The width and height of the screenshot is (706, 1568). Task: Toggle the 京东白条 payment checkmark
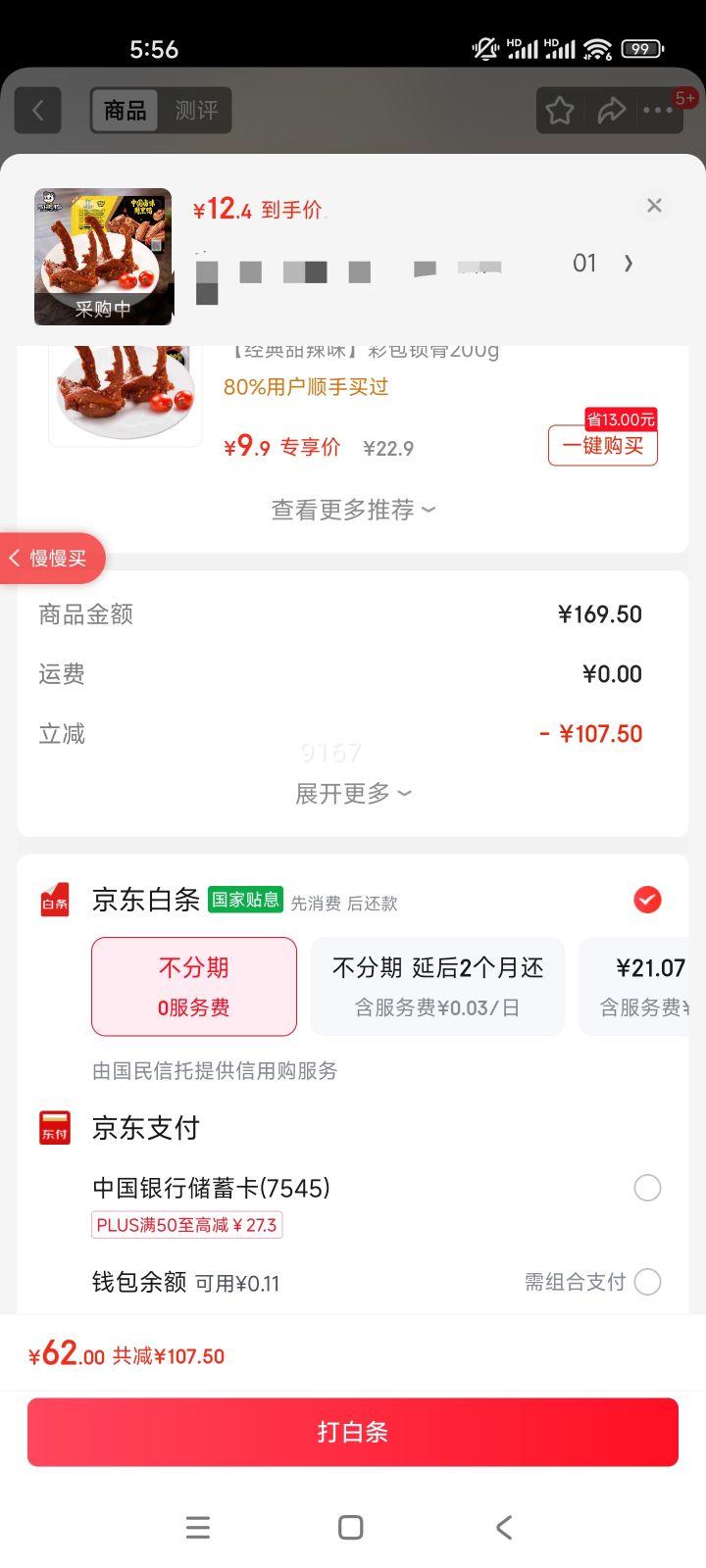click(647, 900)
